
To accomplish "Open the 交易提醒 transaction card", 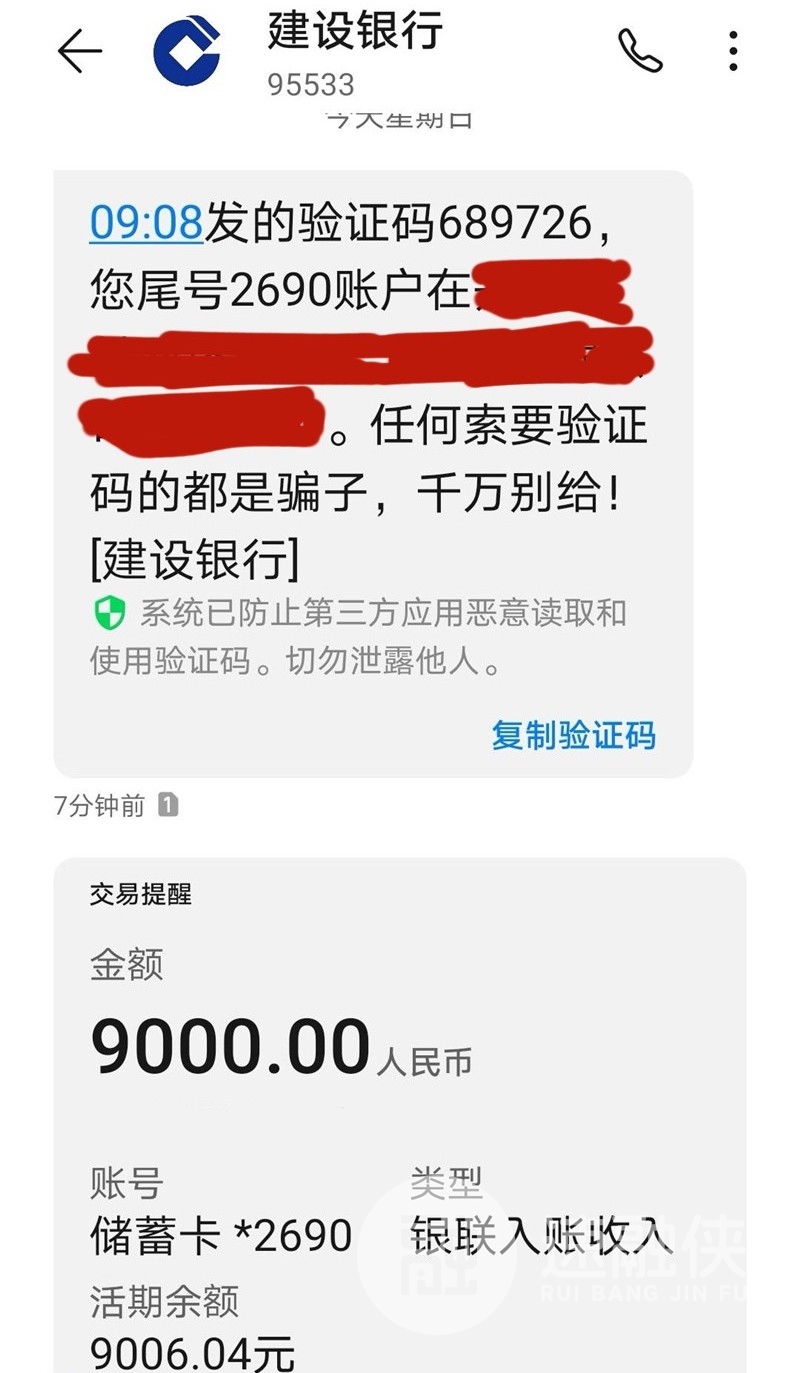I will pyautogui.click(x=400, y=1100).
